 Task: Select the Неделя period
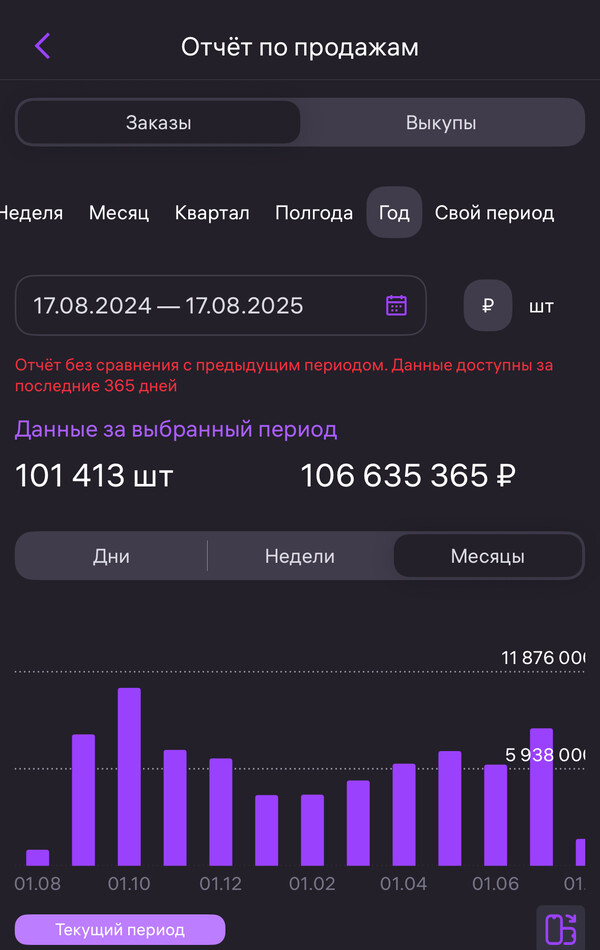click(32, 212)
